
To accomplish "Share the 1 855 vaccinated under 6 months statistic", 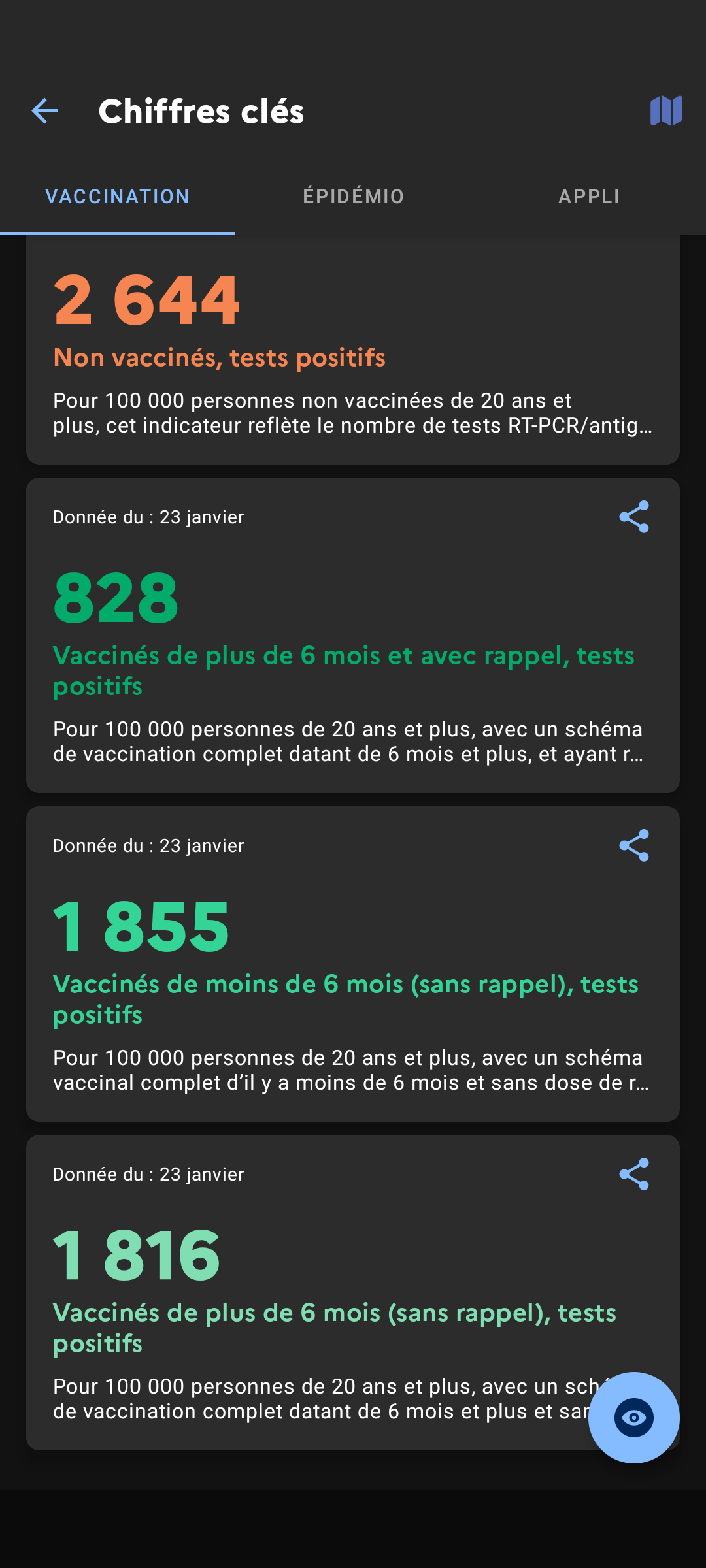I will (633, 846).
